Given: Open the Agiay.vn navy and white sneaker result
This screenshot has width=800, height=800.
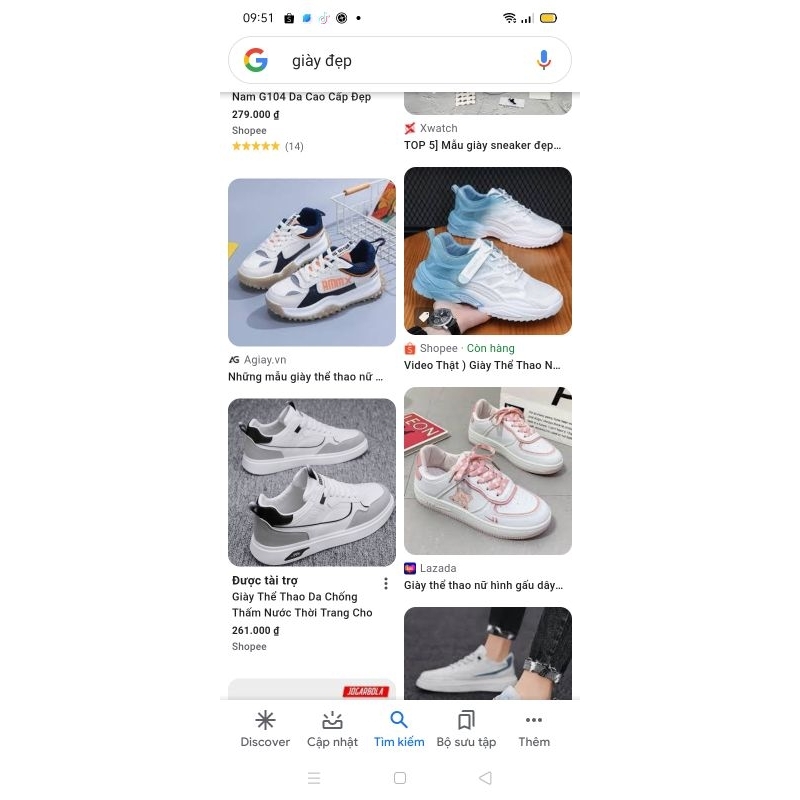Looking at the screenshot, I should pos(312,263).
